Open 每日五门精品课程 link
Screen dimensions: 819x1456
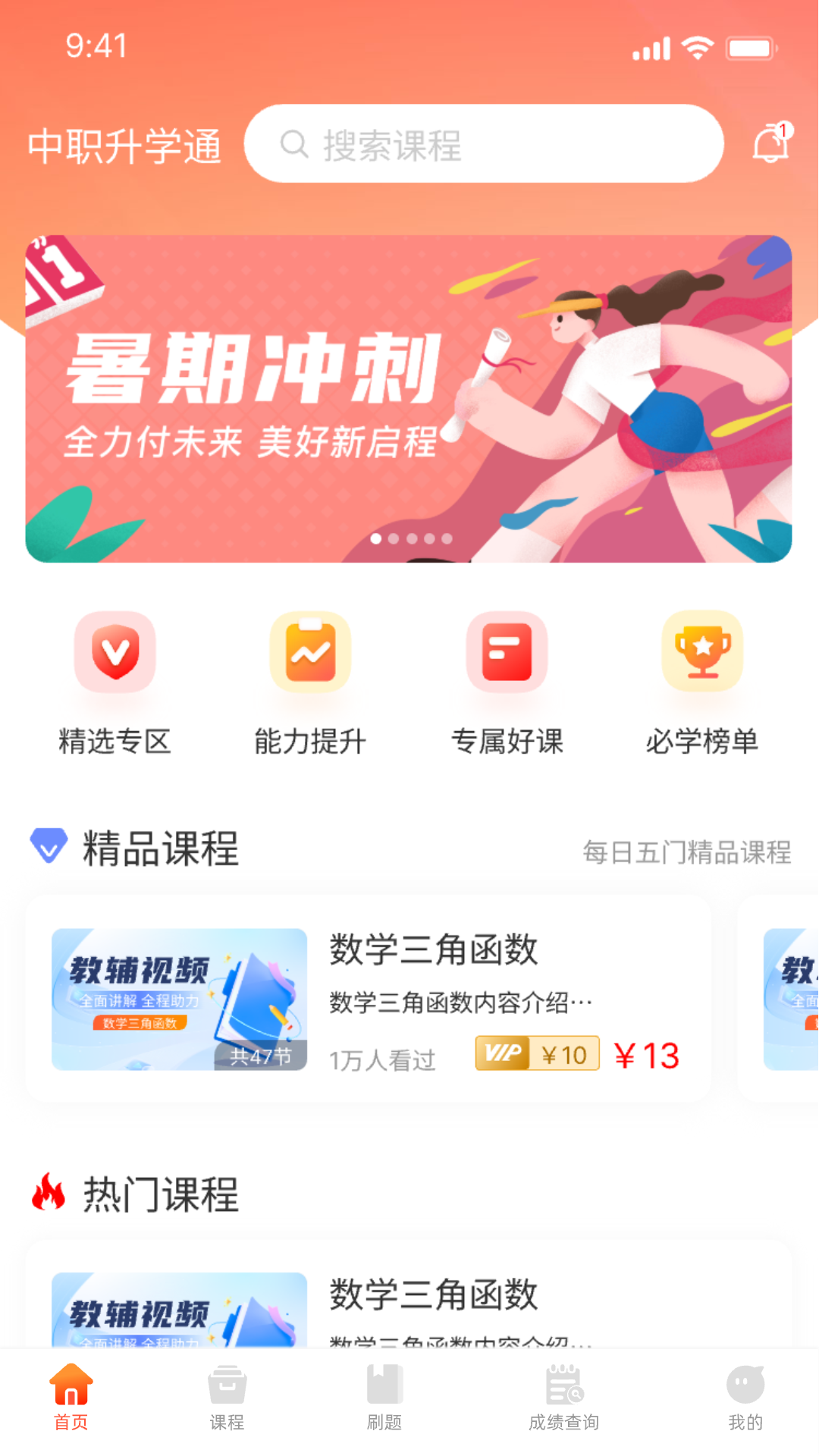(689, 852)
